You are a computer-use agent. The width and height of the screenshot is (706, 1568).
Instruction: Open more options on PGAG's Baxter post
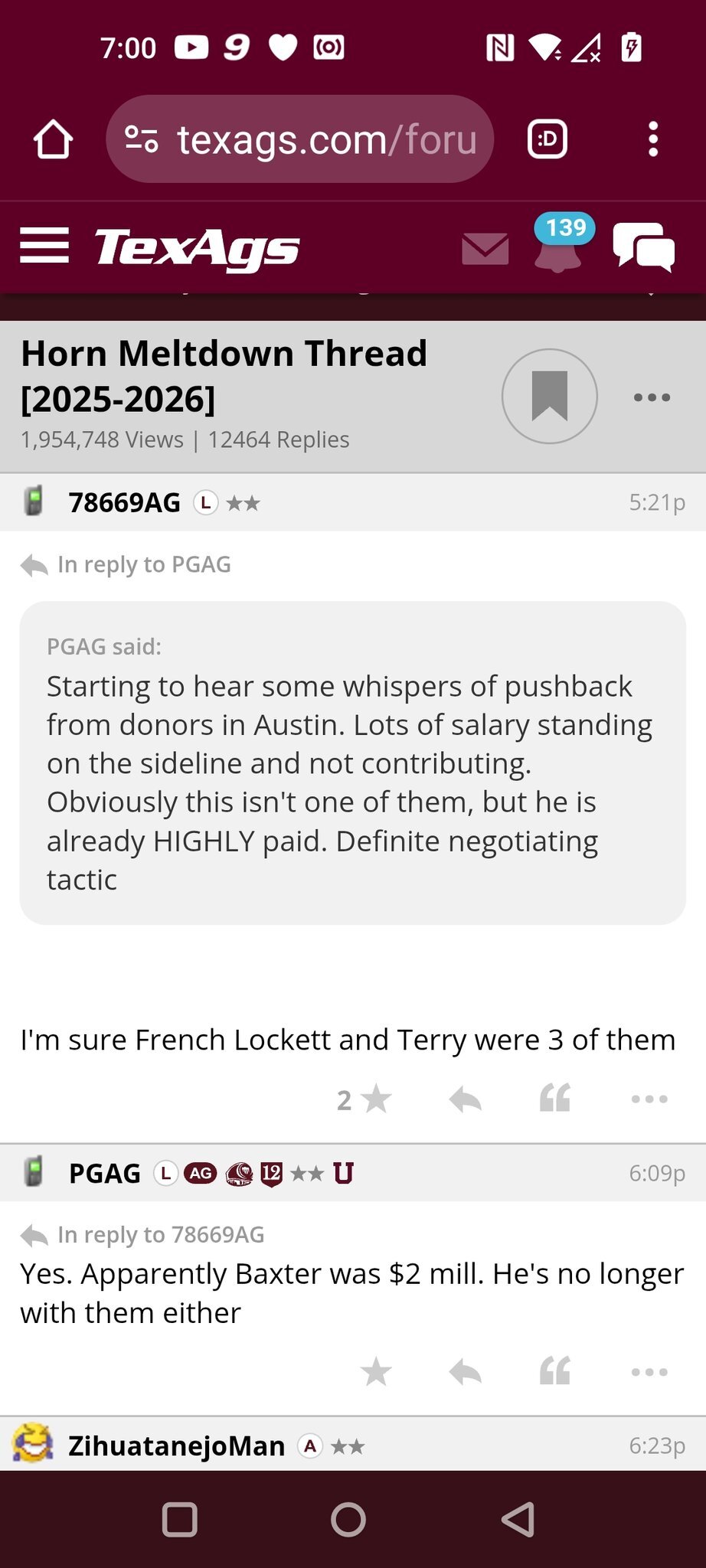649,1372
